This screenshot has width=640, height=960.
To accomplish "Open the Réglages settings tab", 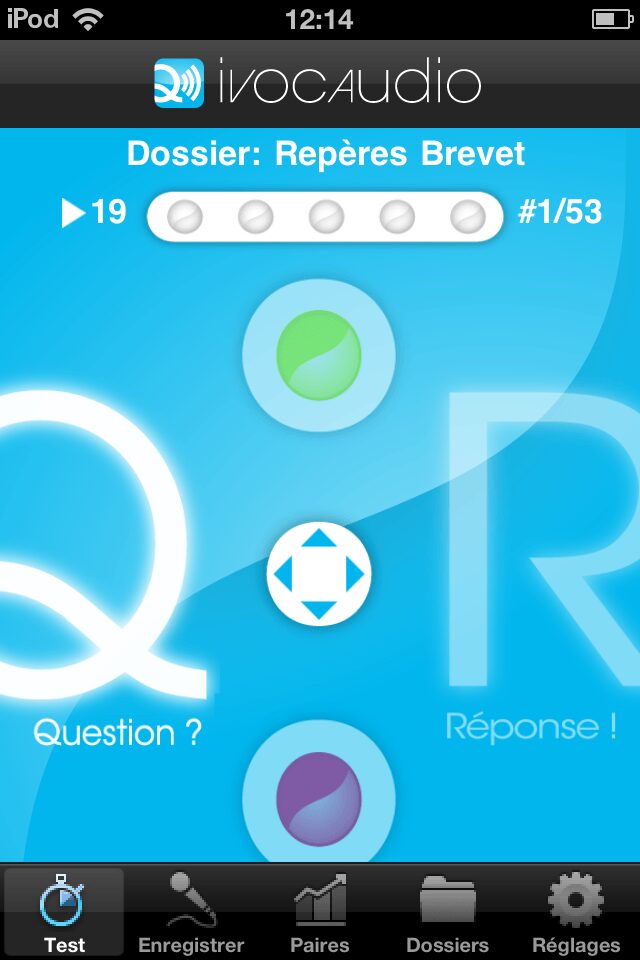I will (x=576, y=912).
